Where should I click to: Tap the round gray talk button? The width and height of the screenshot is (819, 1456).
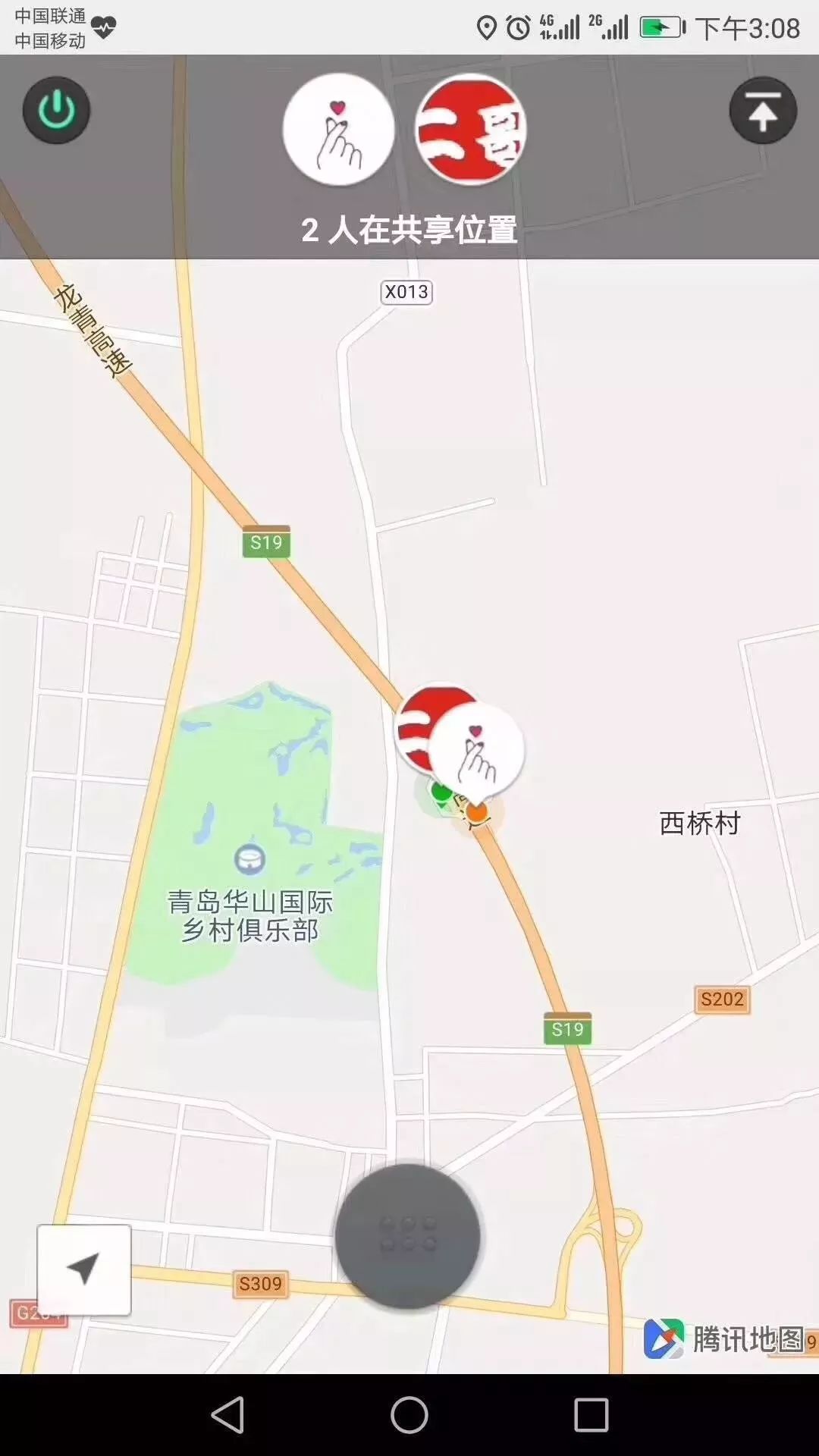click(x=408, y=1236)
